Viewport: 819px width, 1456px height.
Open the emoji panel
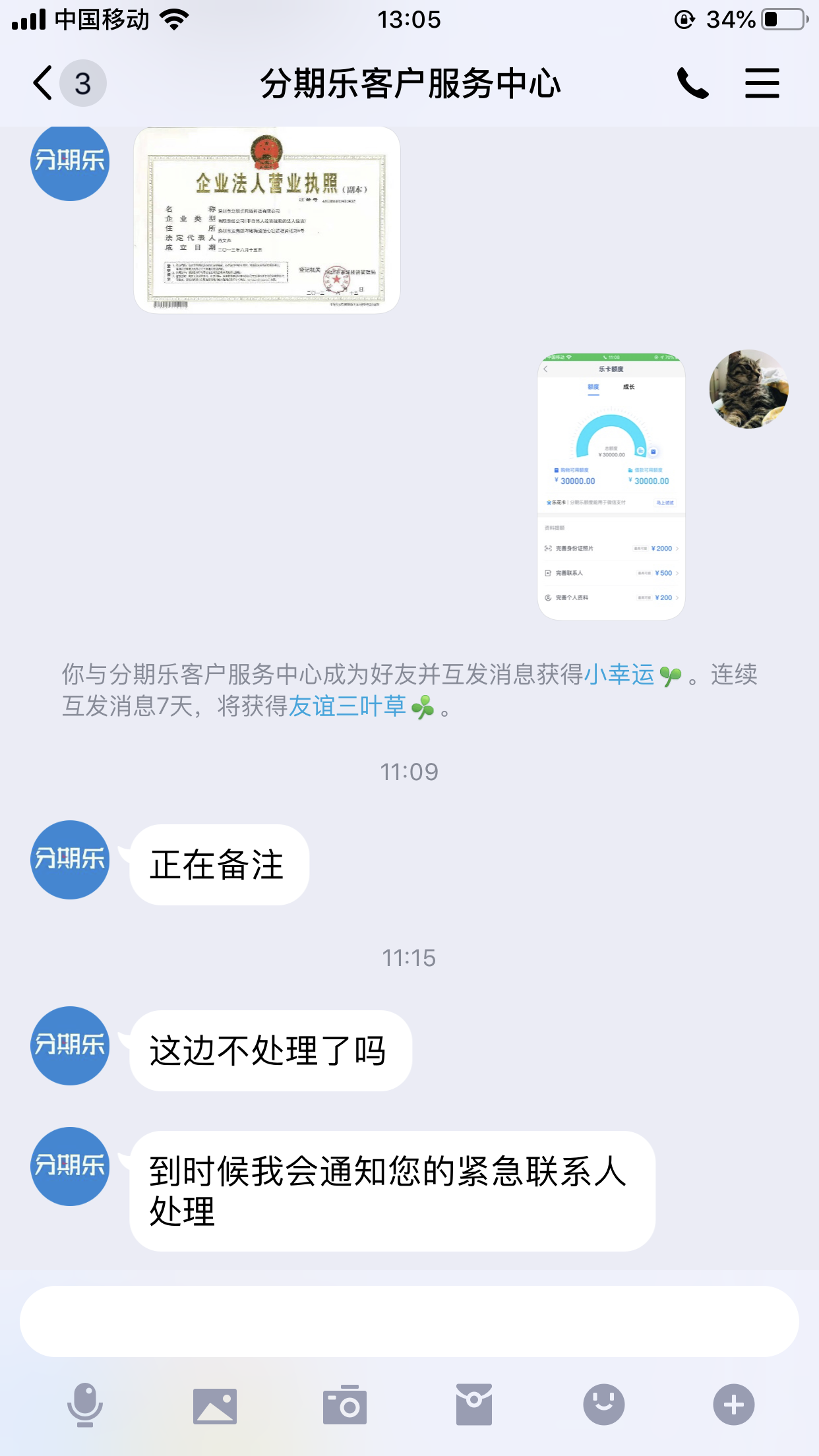pyautogui.click(x=603, y=1405)
